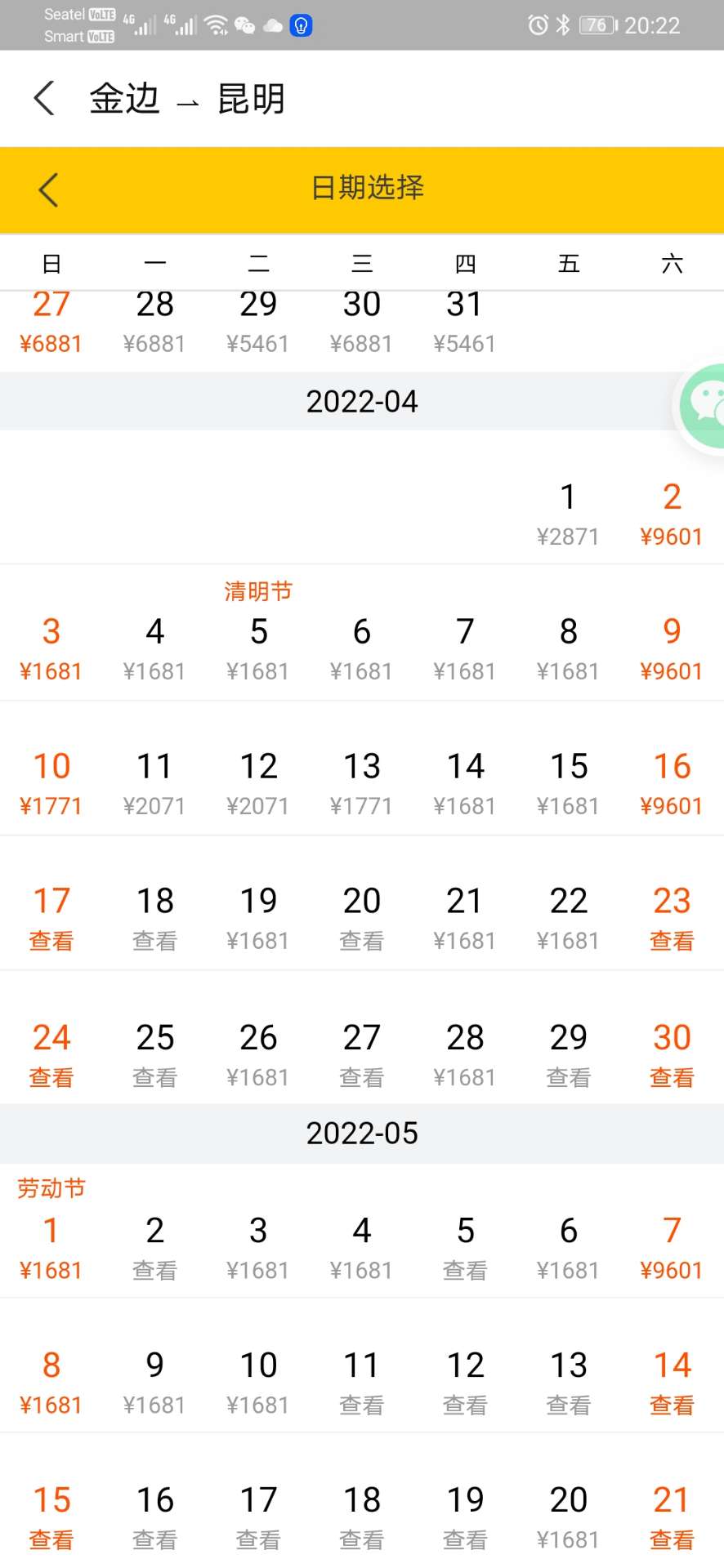Select April 1 priced ¥2871

568,514
